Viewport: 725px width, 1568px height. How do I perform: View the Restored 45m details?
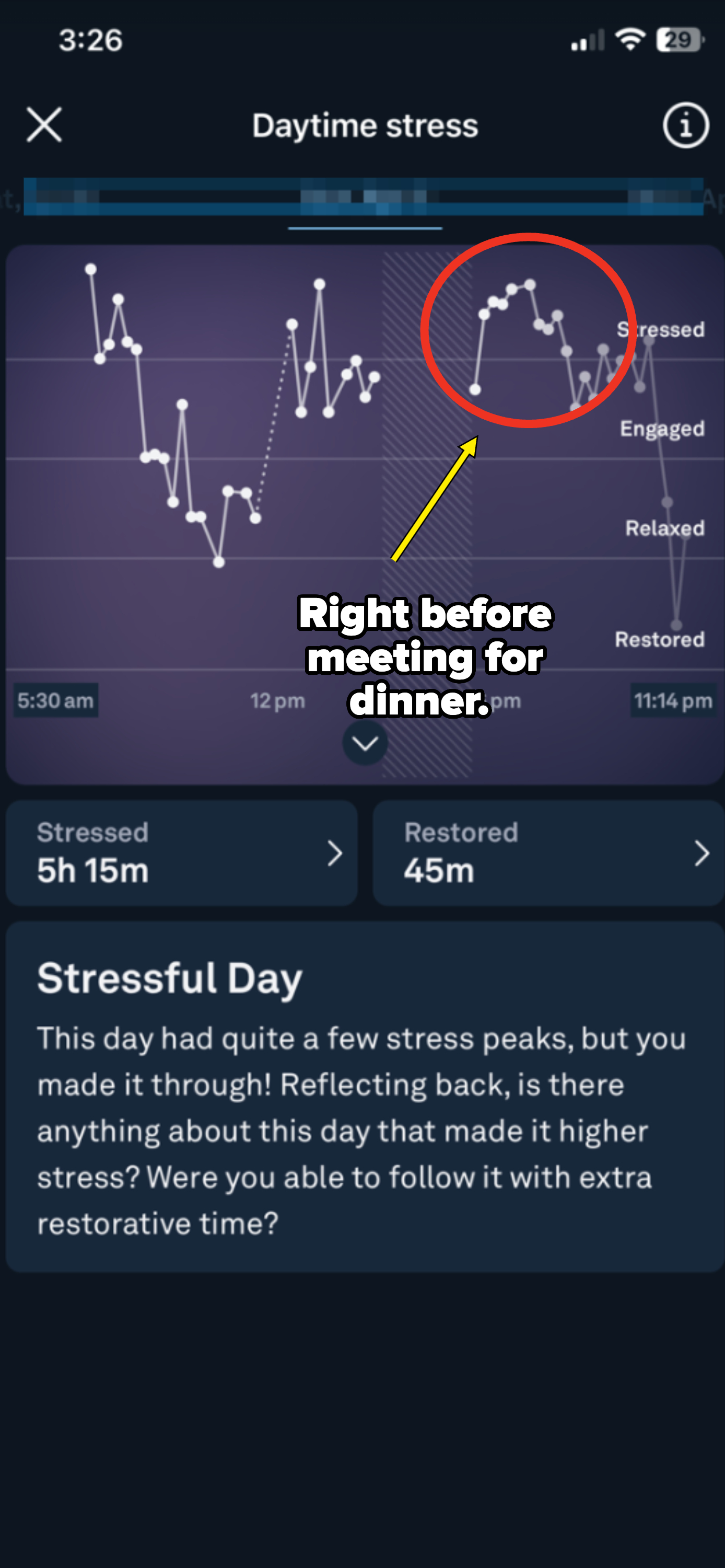[548, 853]
